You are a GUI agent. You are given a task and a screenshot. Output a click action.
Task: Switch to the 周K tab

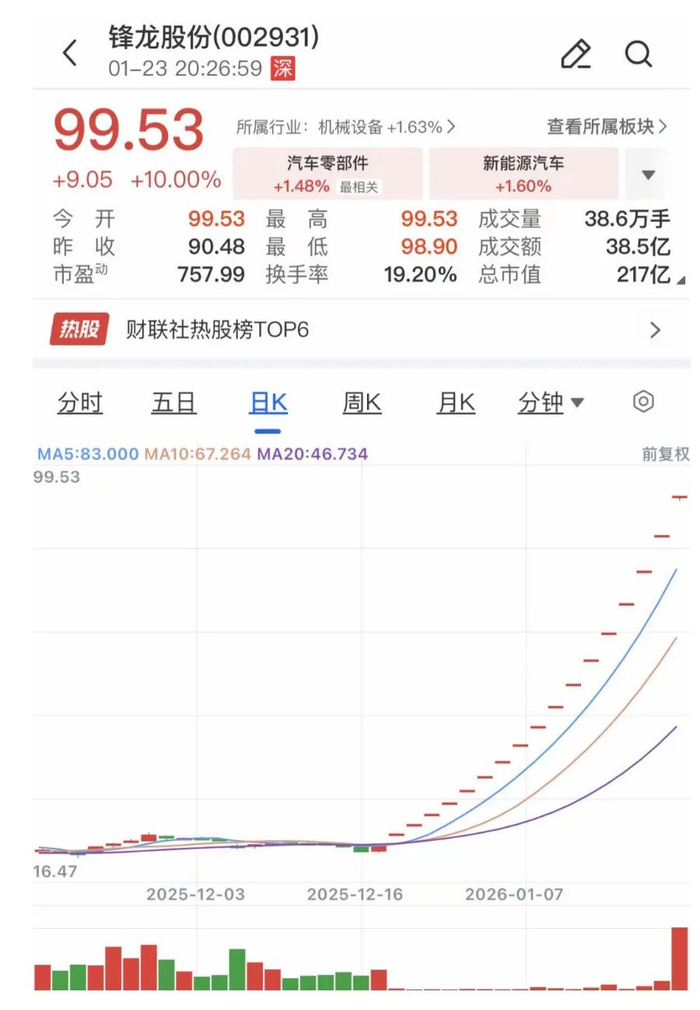coord(361,403)
